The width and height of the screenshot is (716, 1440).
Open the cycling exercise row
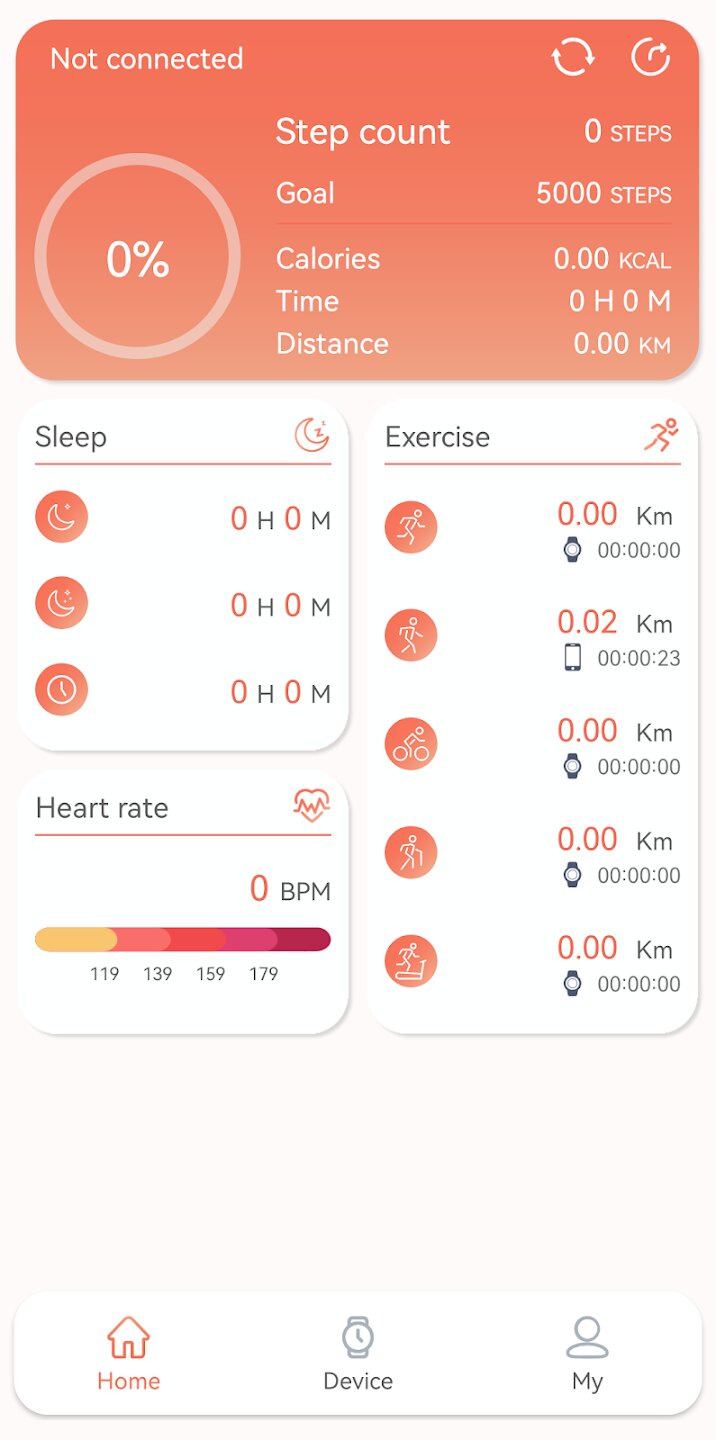[x=532, y=745]
